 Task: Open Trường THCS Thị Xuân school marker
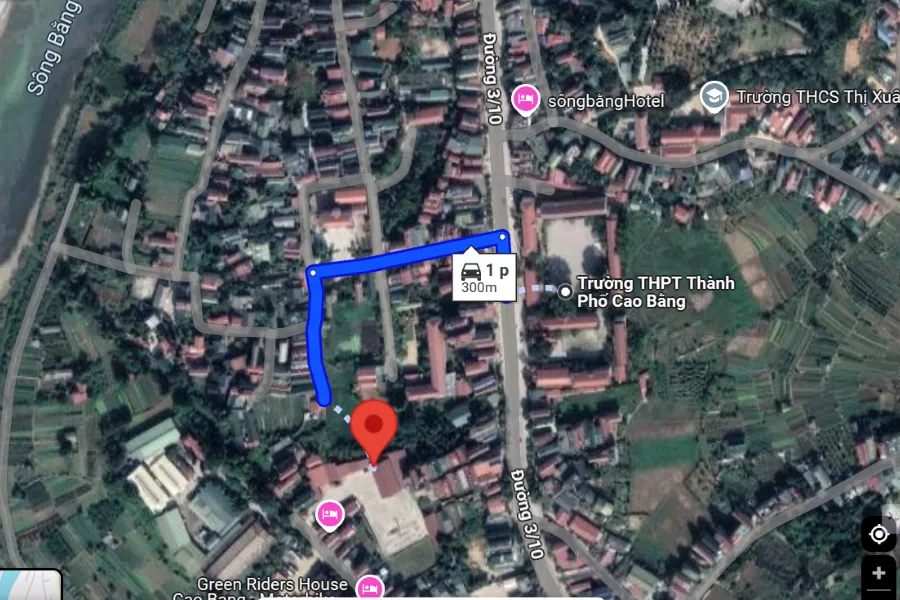(x=713, y=96)
